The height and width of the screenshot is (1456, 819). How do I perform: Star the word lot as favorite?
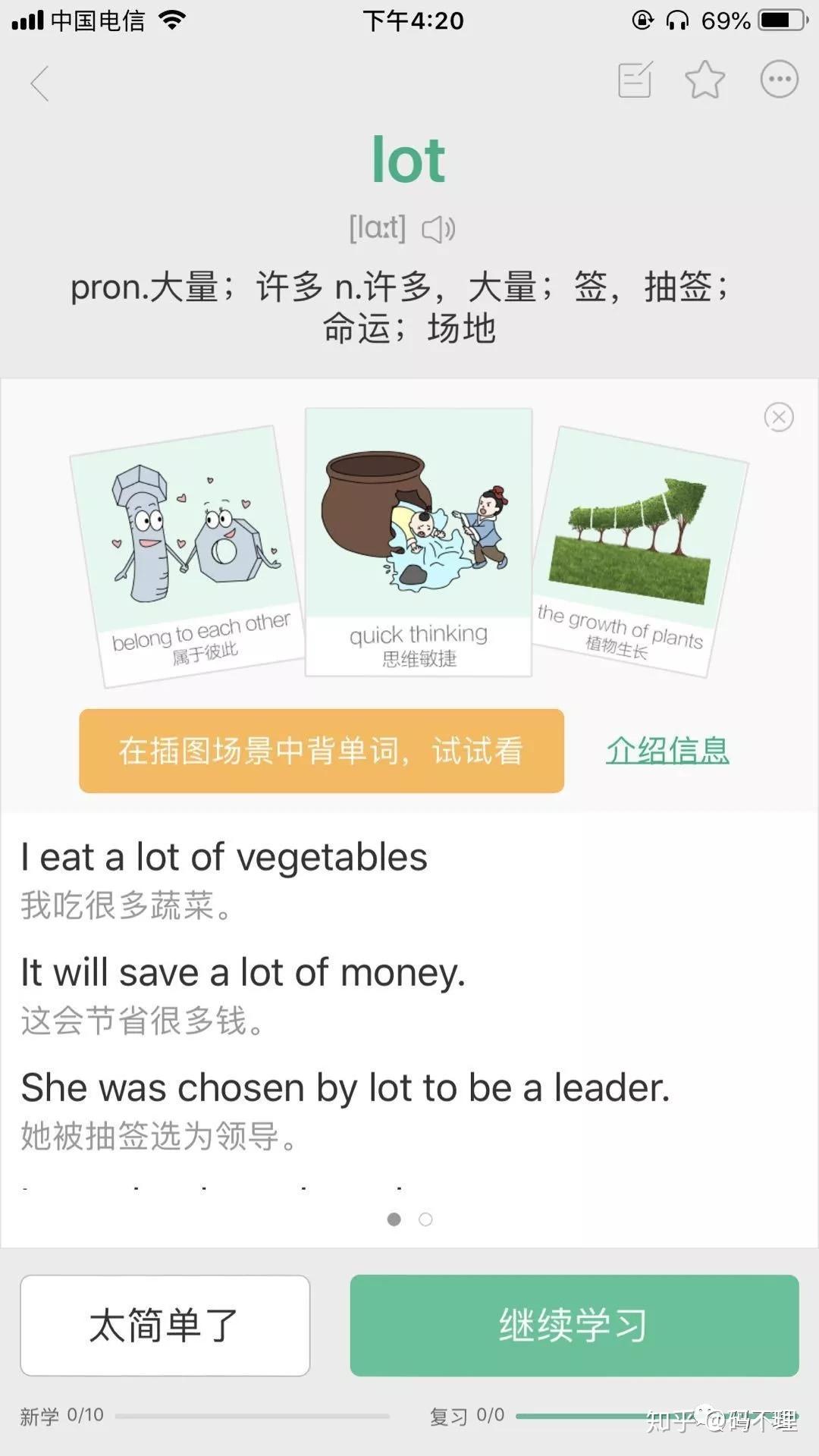point(704,80)
